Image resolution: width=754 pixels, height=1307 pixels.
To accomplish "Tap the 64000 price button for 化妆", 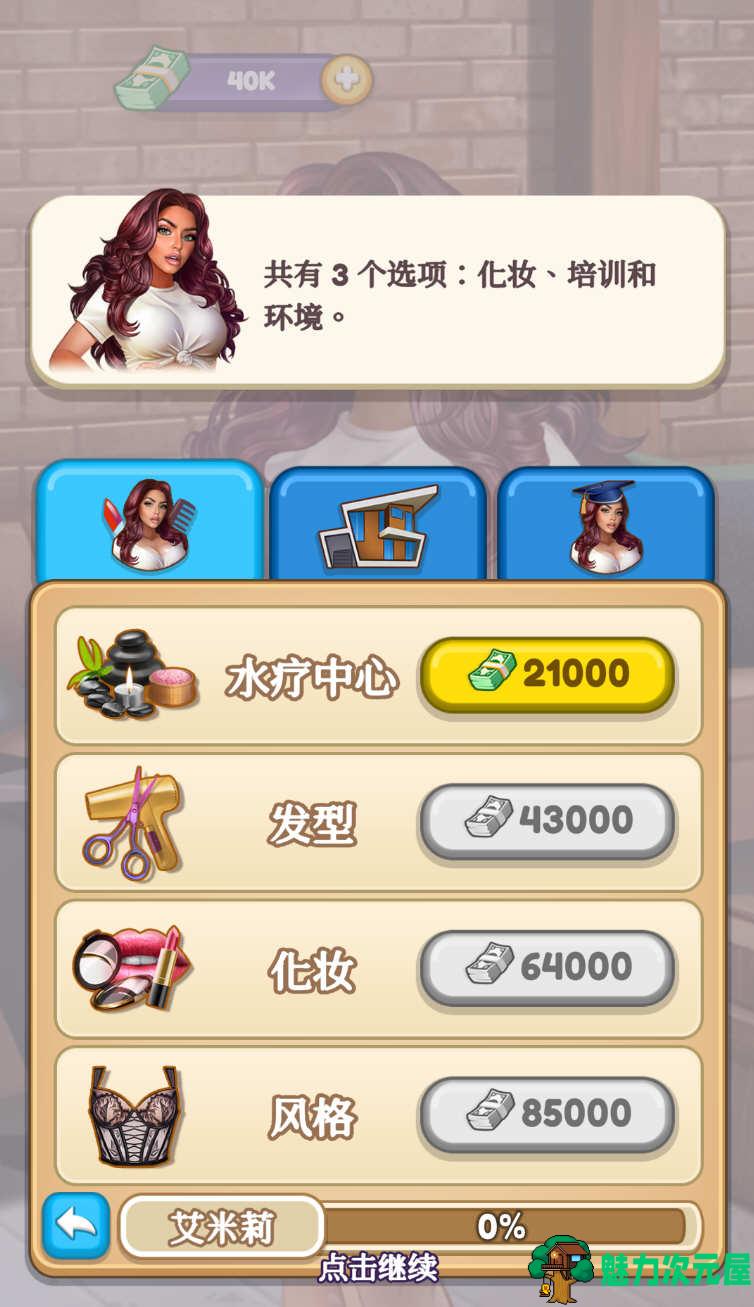I will pyautogui.click(x=546, y=967).
